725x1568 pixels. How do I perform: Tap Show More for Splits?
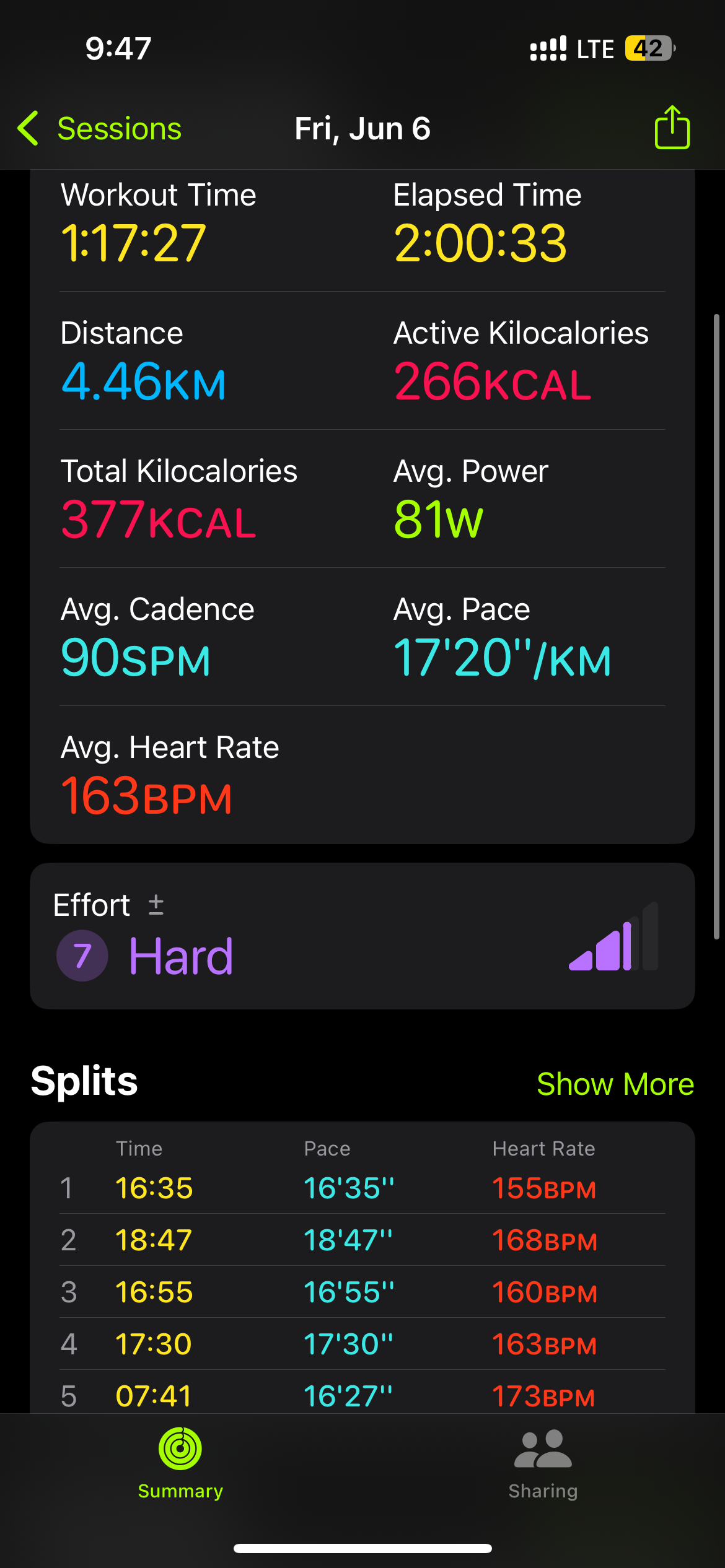point(615,1084)
